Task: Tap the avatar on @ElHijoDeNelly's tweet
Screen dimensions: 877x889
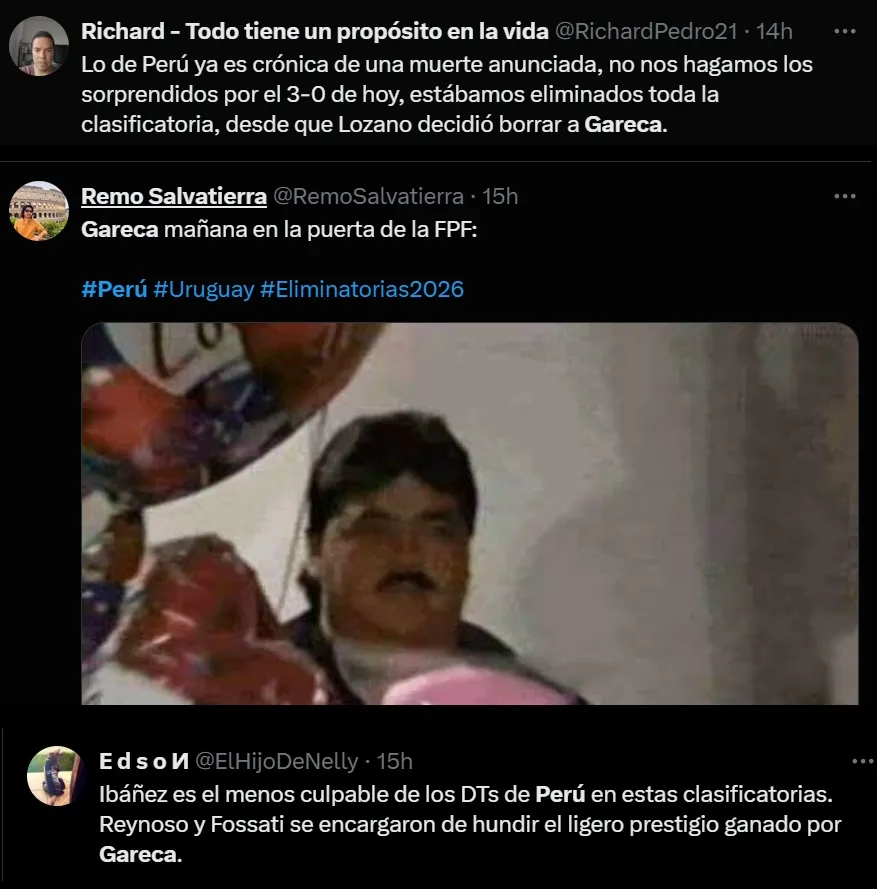Action: click(x=56, y=775)
